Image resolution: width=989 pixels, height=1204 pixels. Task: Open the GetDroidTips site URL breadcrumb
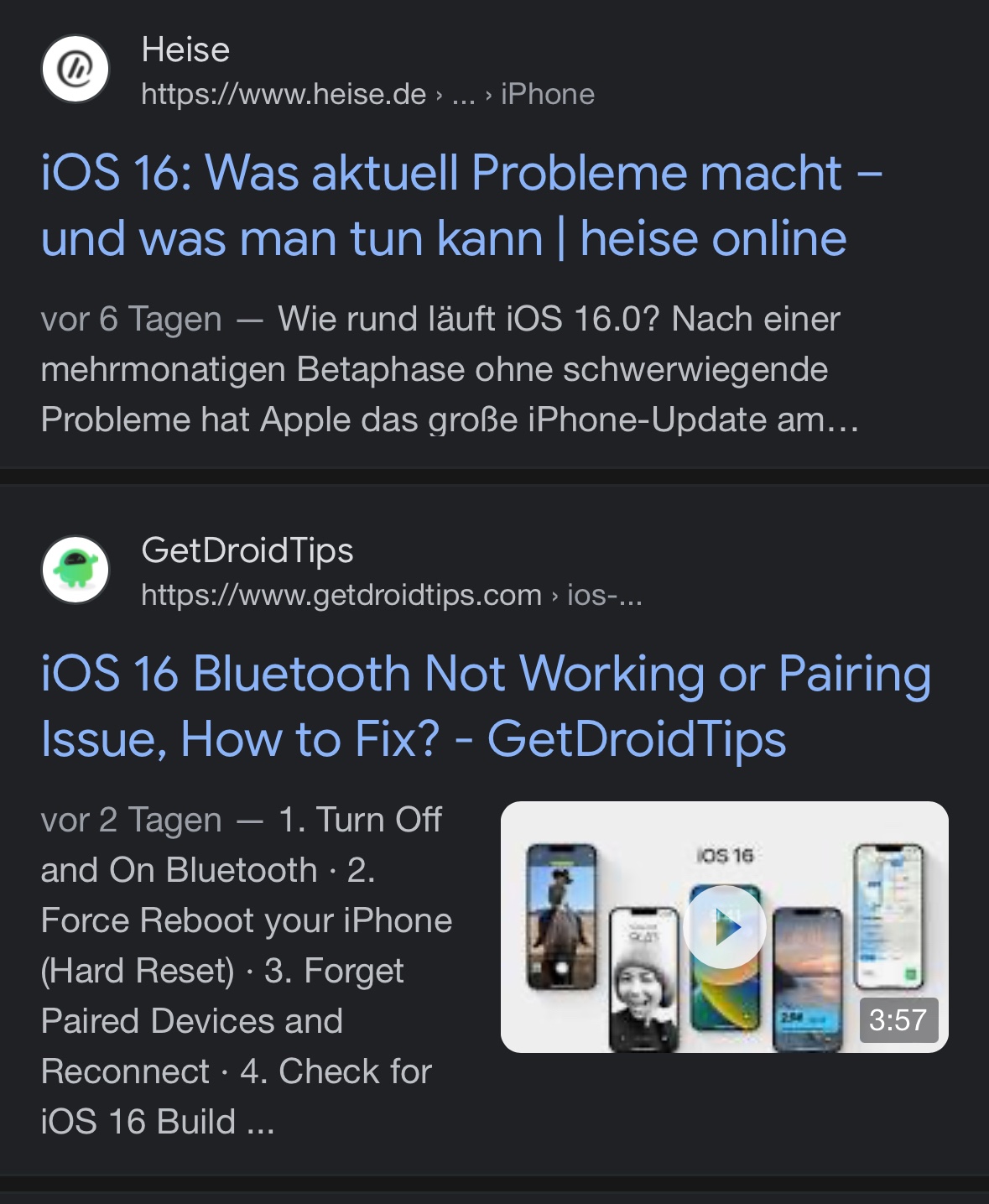pyautogui.click(x=391, y=595)
